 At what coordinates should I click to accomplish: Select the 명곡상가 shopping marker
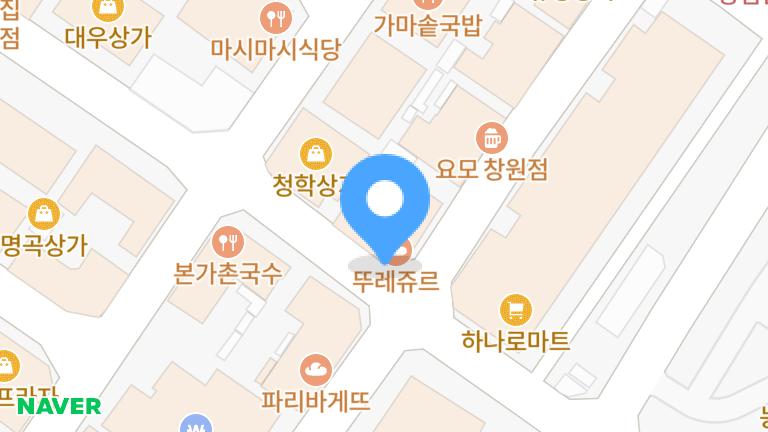43,213
